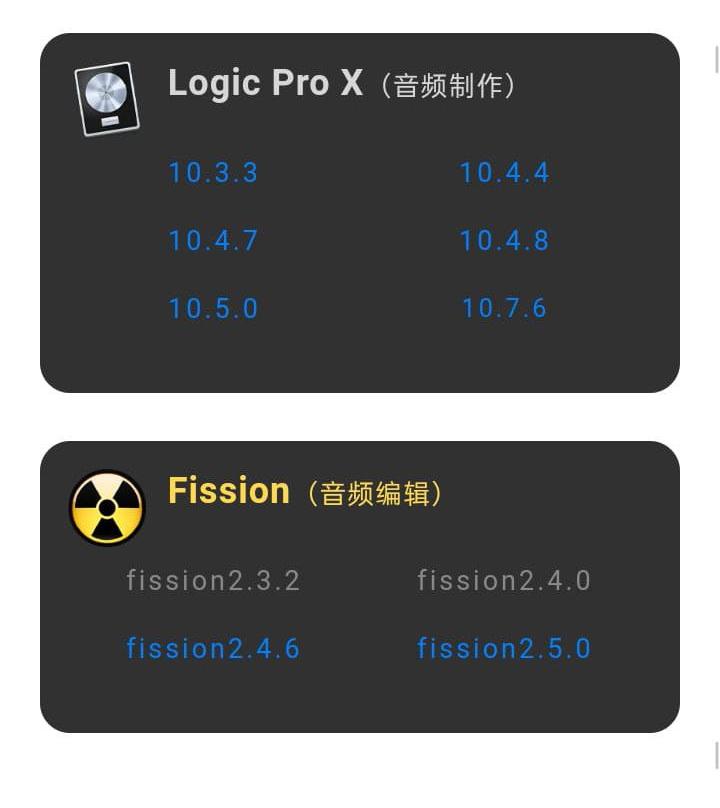Select the 10.4.7 download link
720x808 pixels.
(213, 241)
